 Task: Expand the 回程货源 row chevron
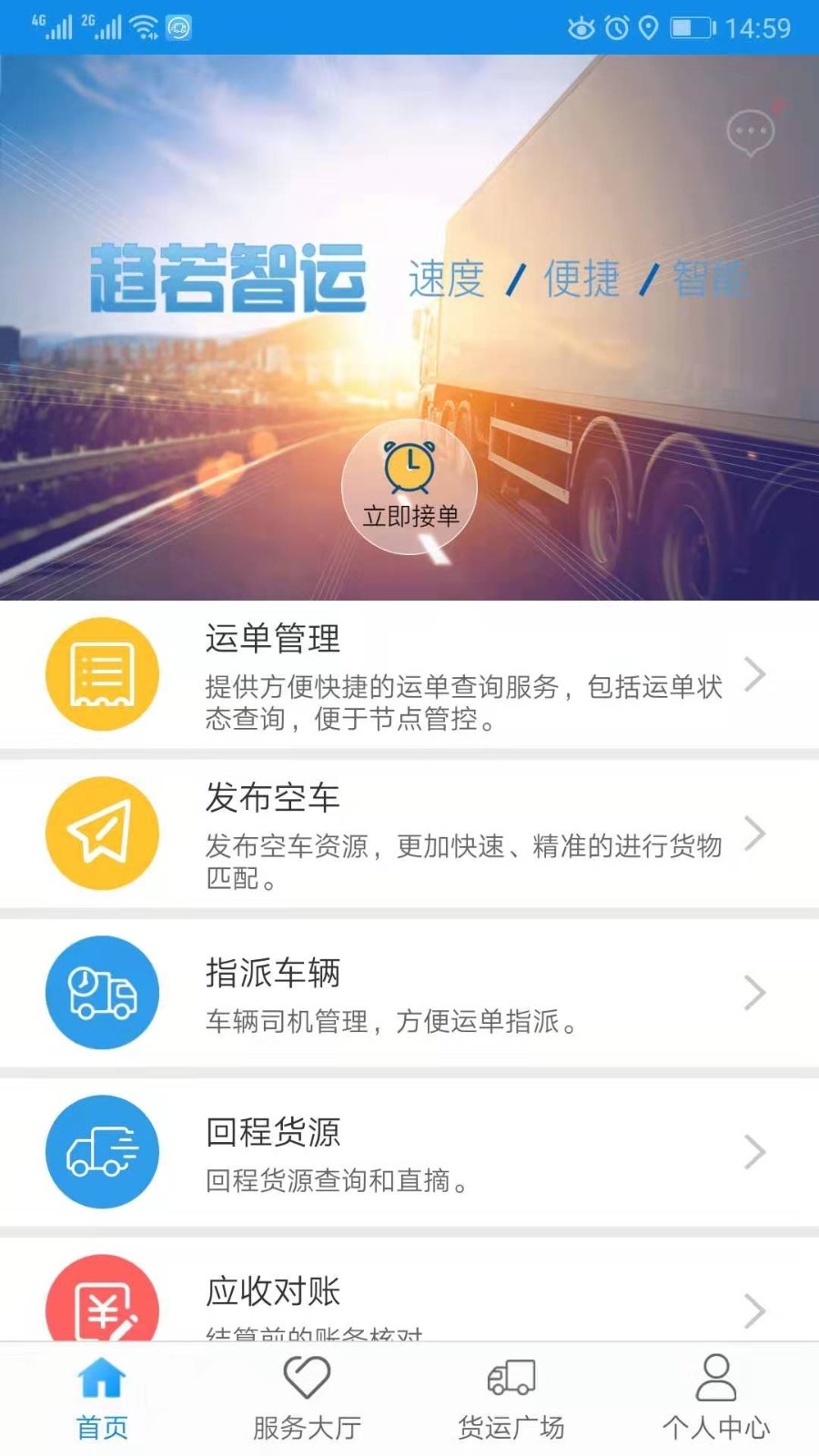click(x=756, y=1151)
